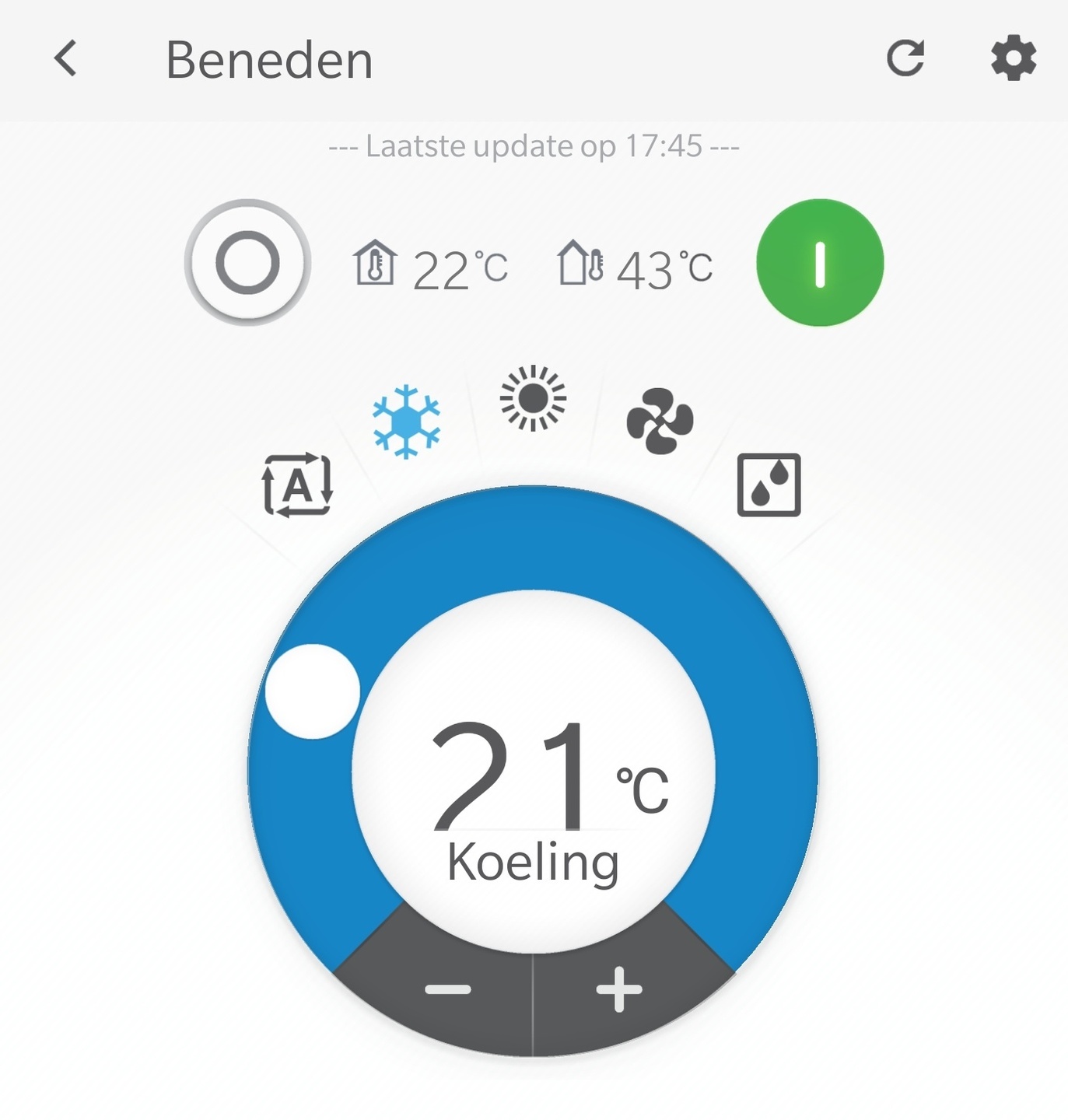
Task: Turn the unit on with the green I button
Action: coord(820,263)
